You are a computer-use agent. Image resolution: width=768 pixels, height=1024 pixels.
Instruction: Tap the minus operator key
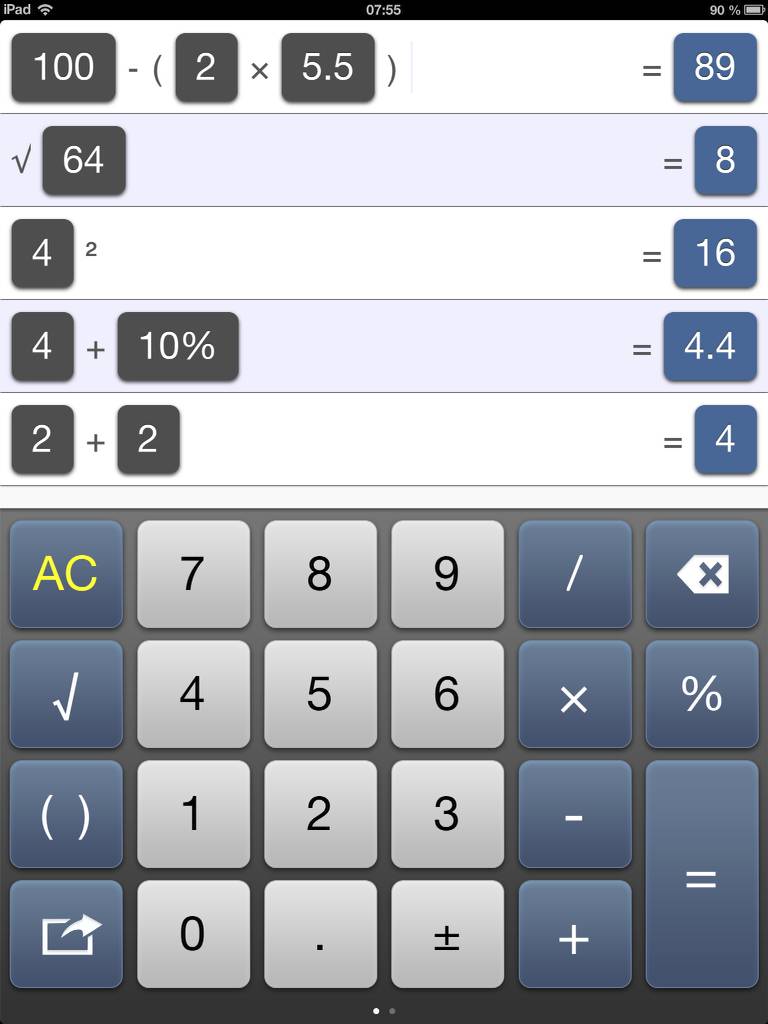pos(575,814)
